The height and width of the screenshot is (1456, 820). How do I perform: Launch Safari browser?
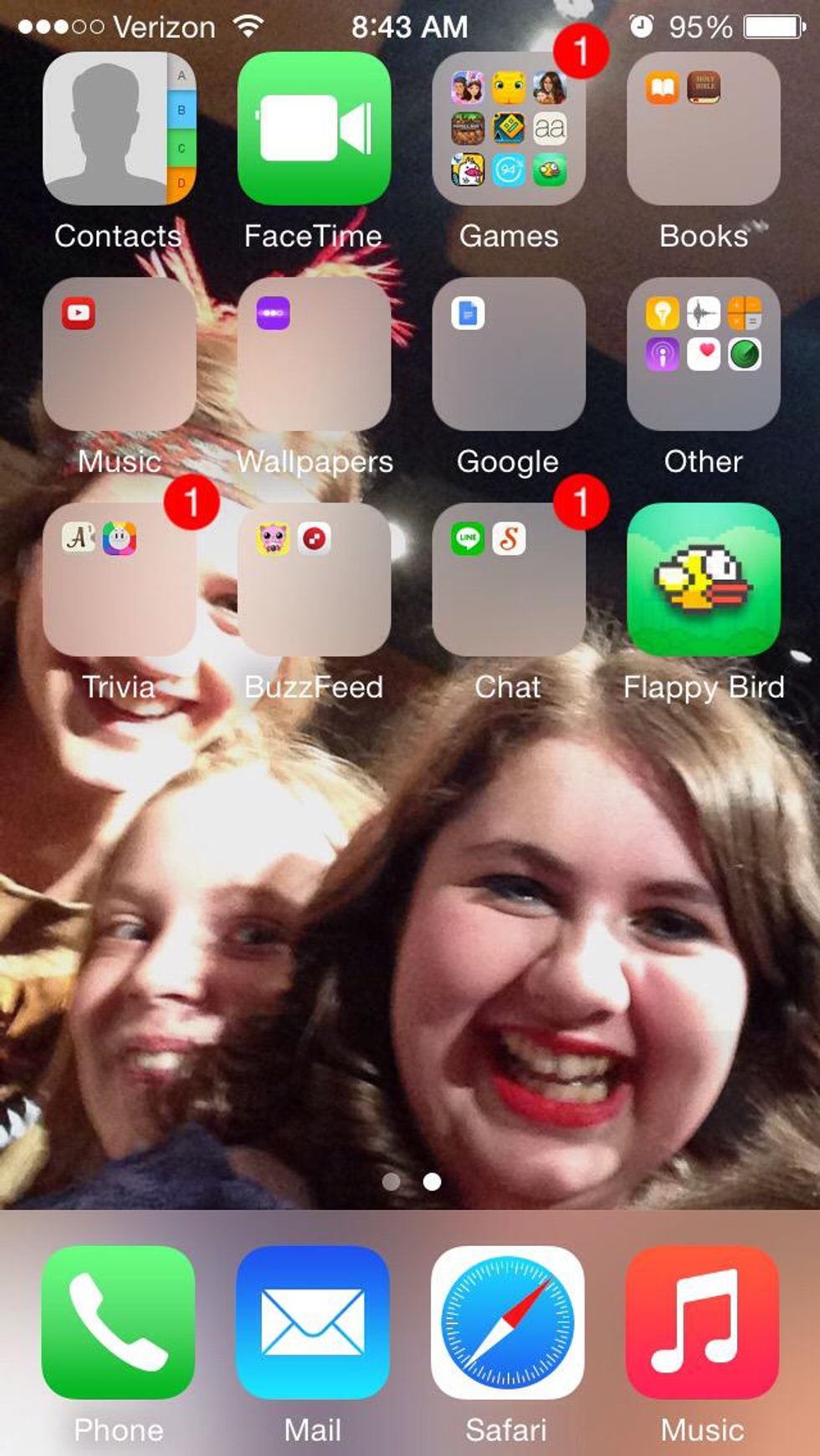click(508, 1322)
